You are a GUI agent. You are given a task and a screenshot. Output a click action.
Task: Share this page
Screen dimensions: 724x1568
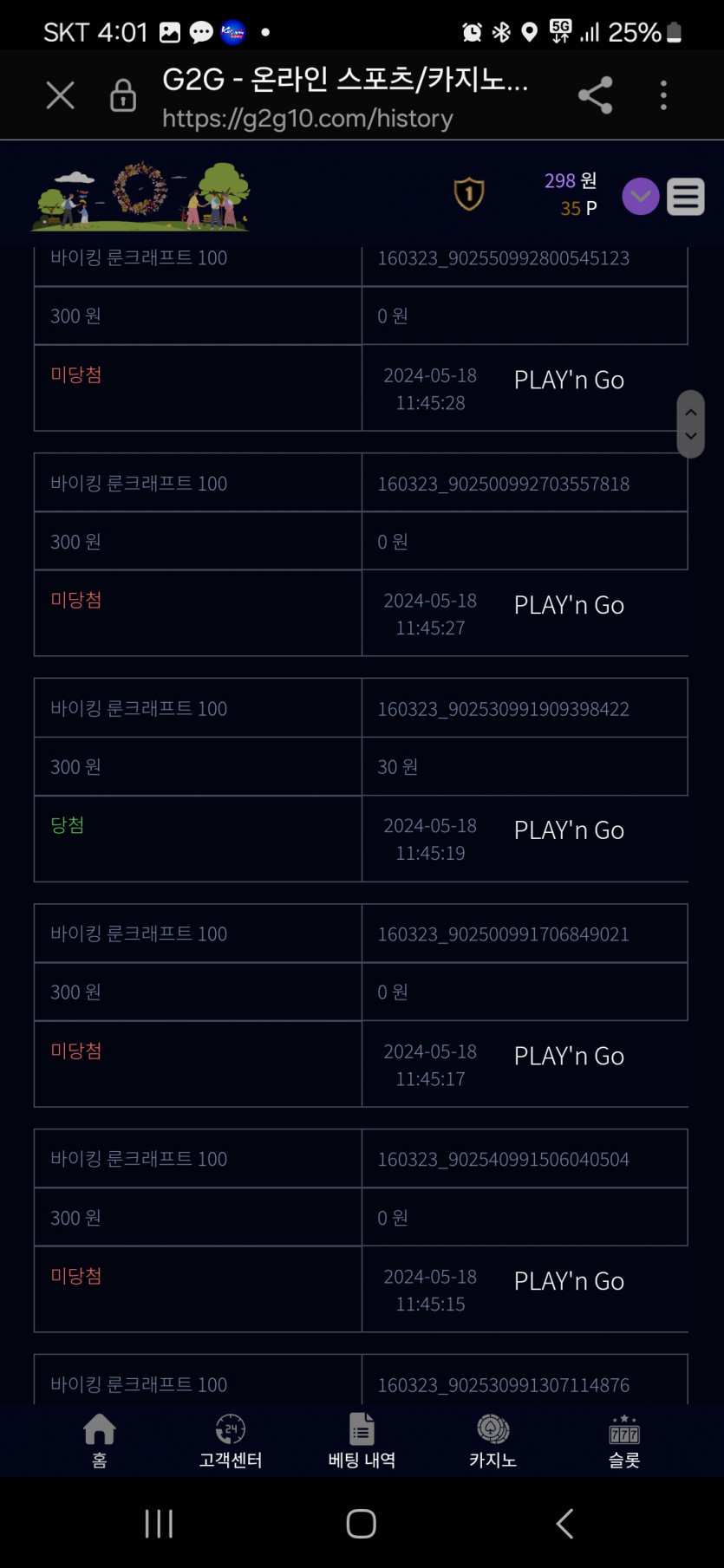596,95
